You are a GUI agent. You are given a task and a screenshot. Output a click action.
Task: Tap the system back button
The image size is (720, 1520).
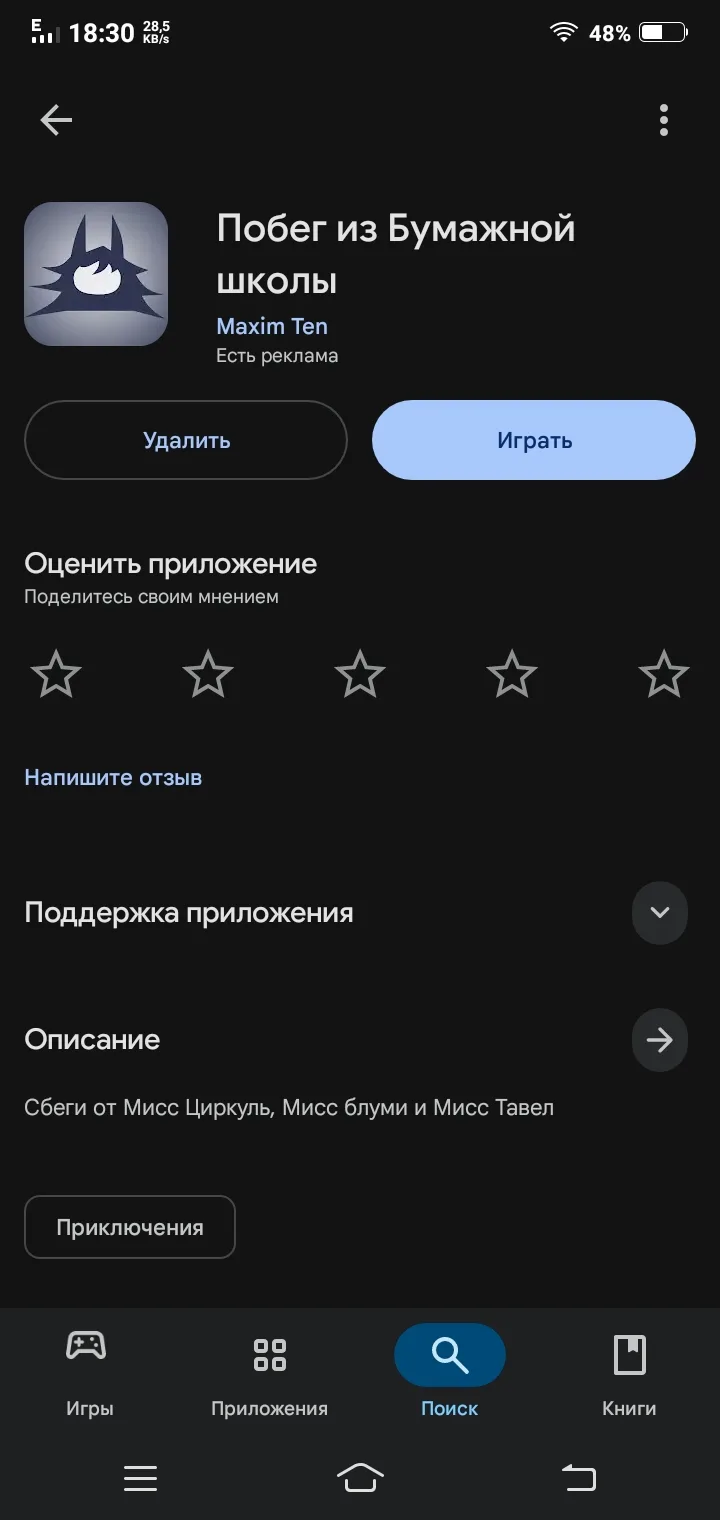coord(579,1477)
